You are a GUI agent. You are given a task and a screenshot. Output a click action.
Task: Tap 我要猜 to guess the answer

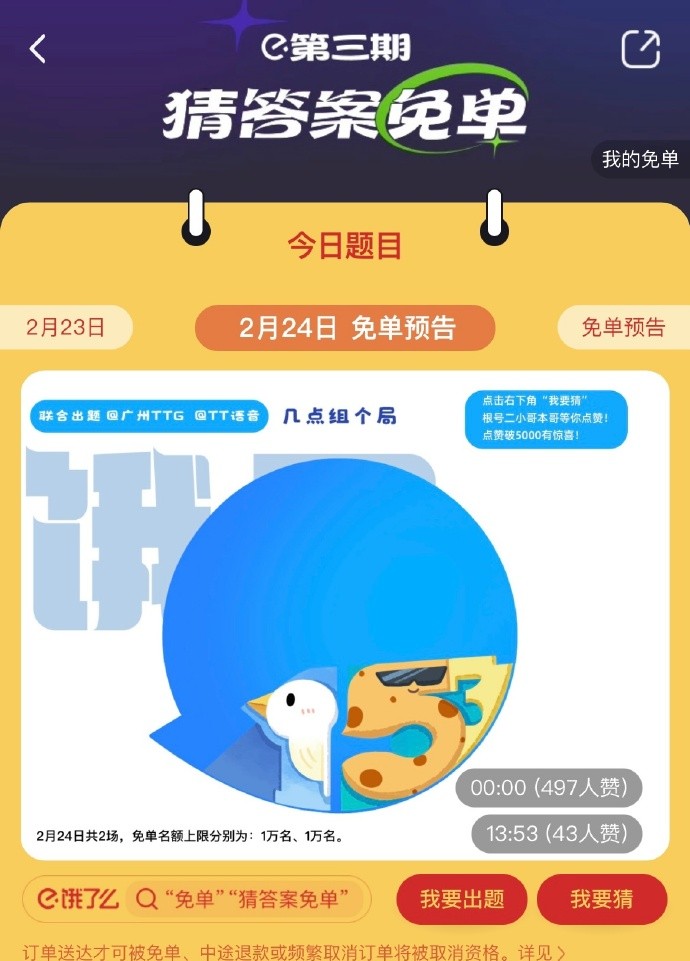pyautogui.click(x=601, y=898)
